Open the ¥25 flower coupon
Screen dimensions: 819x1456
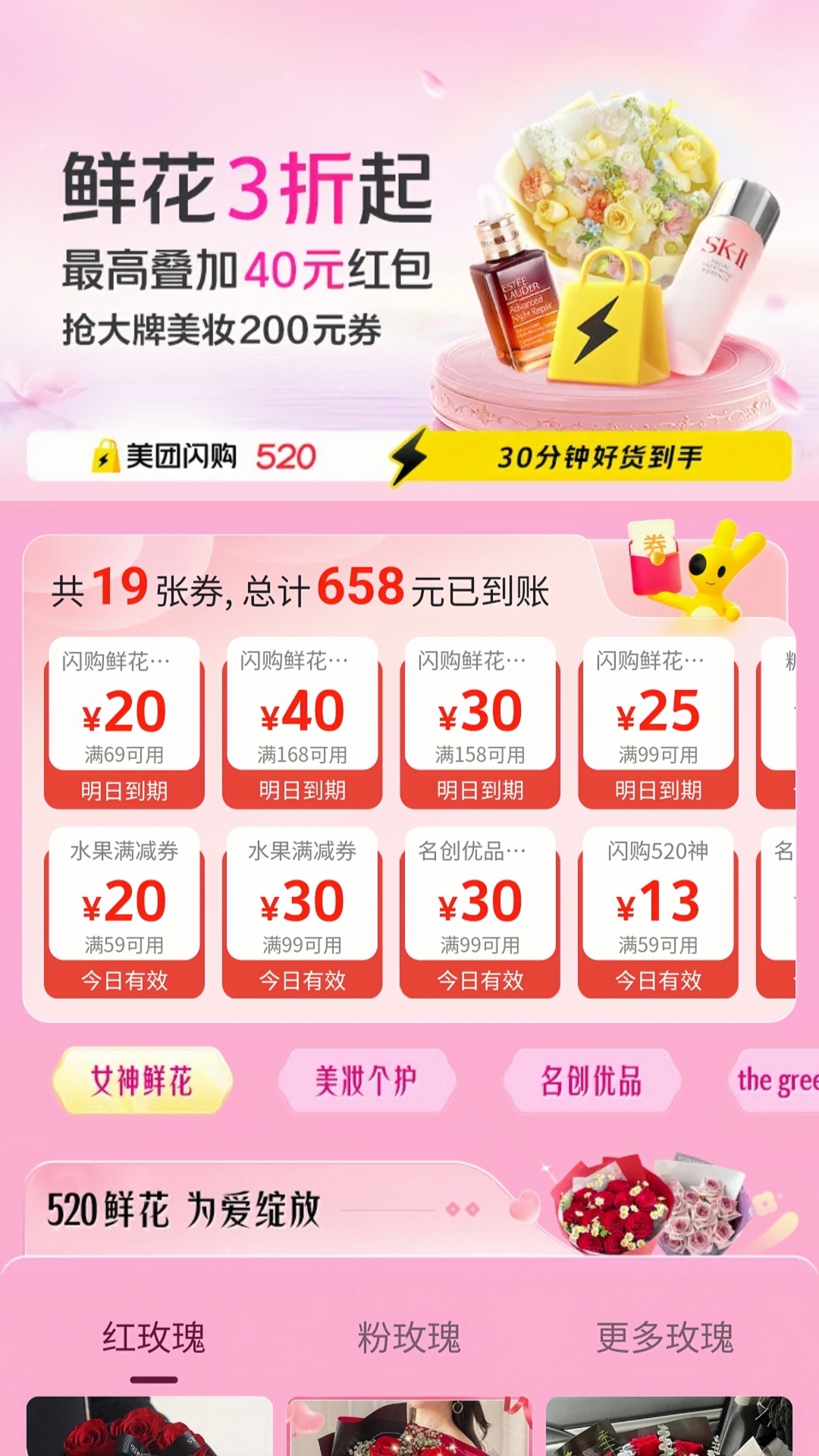pyautogui.click(x=658, y=723)
